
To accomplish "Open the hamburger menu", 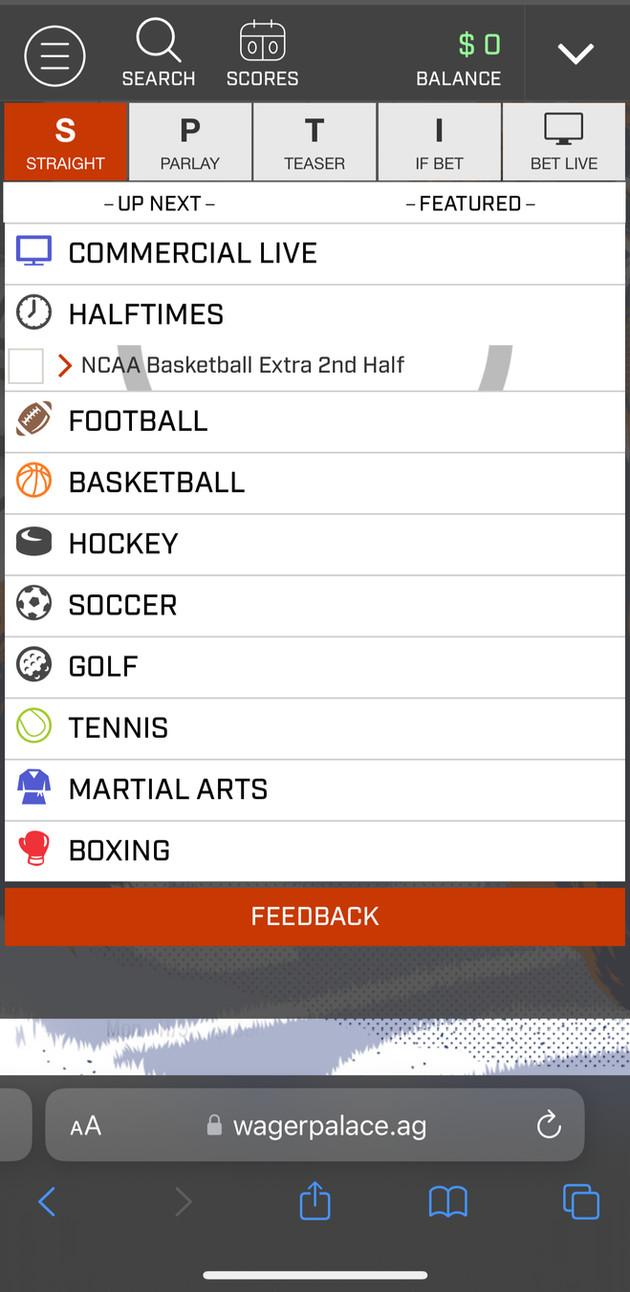I will 54,55.
